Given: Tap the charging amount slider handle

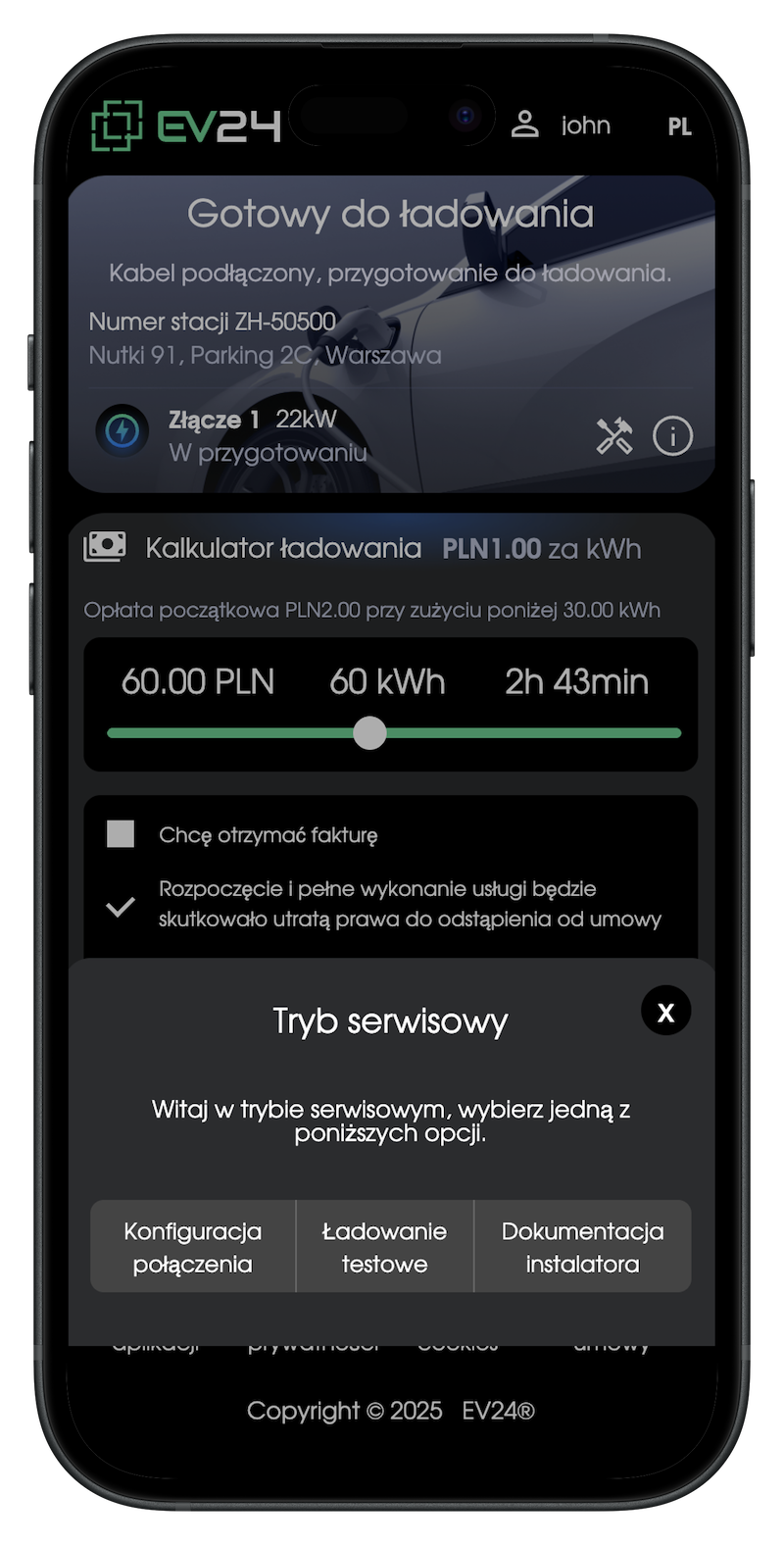Looking at the screenshot, I should (x=369, y=732).
